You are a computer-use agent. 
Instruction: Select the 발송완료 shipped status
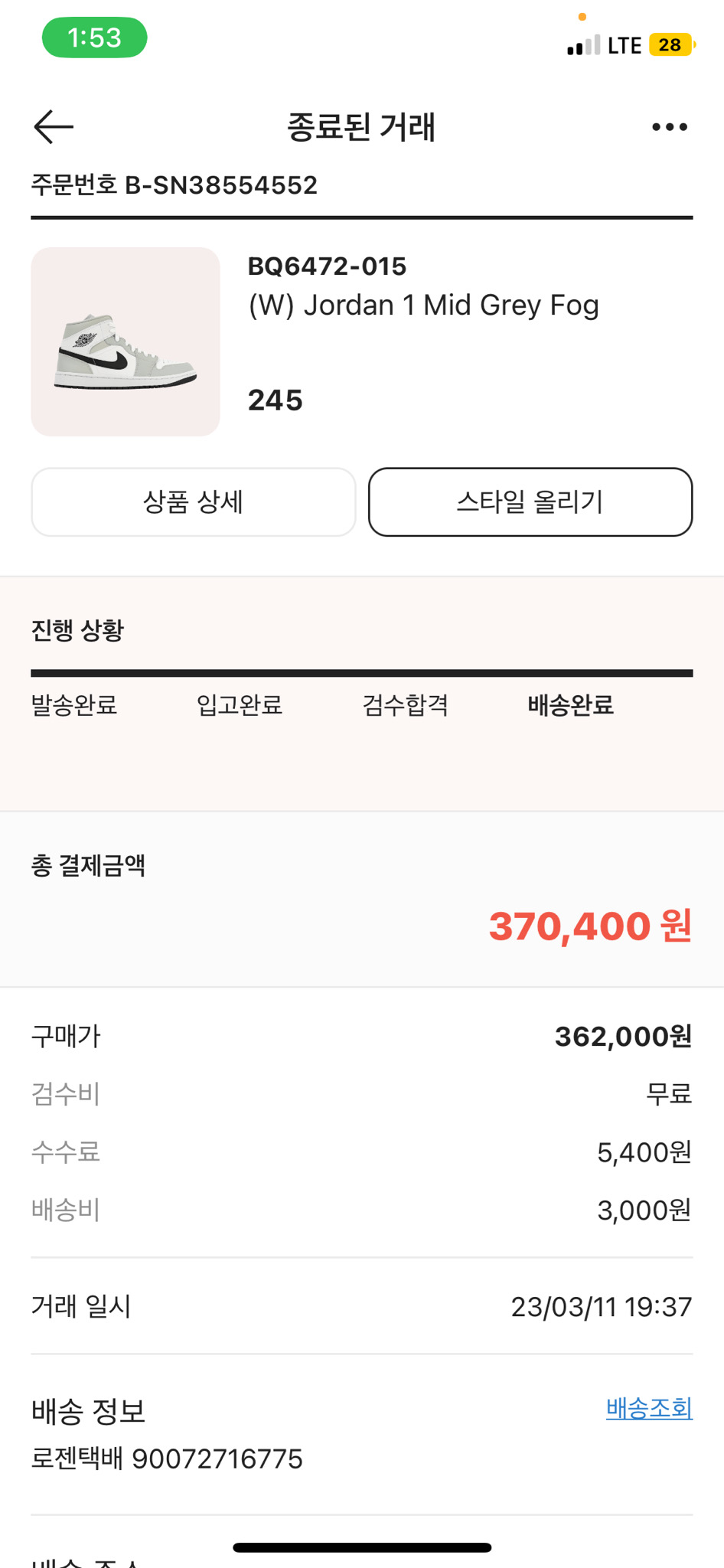pos(73,707)
